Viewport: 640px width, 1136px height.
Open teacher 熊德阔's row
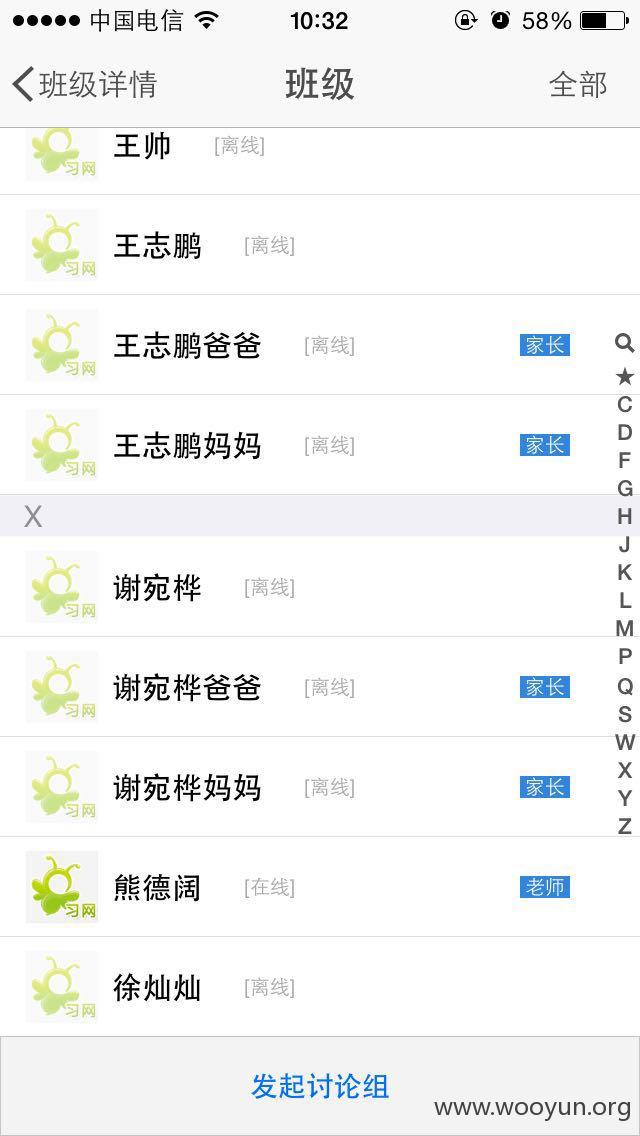320,888
